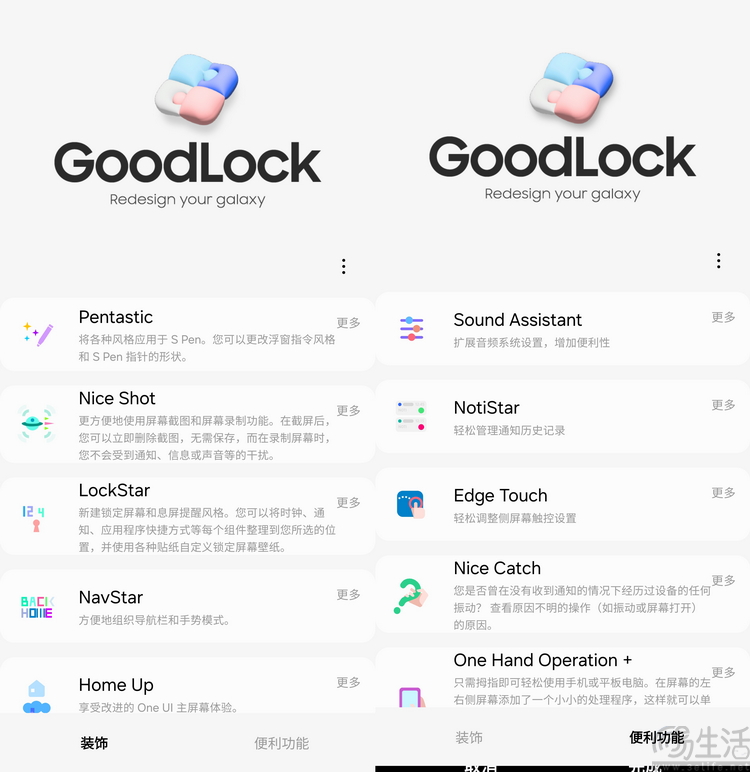The height and width of the screenshot is (772, 750).
Task: Open the Home Up module
Action: point(116,686)
